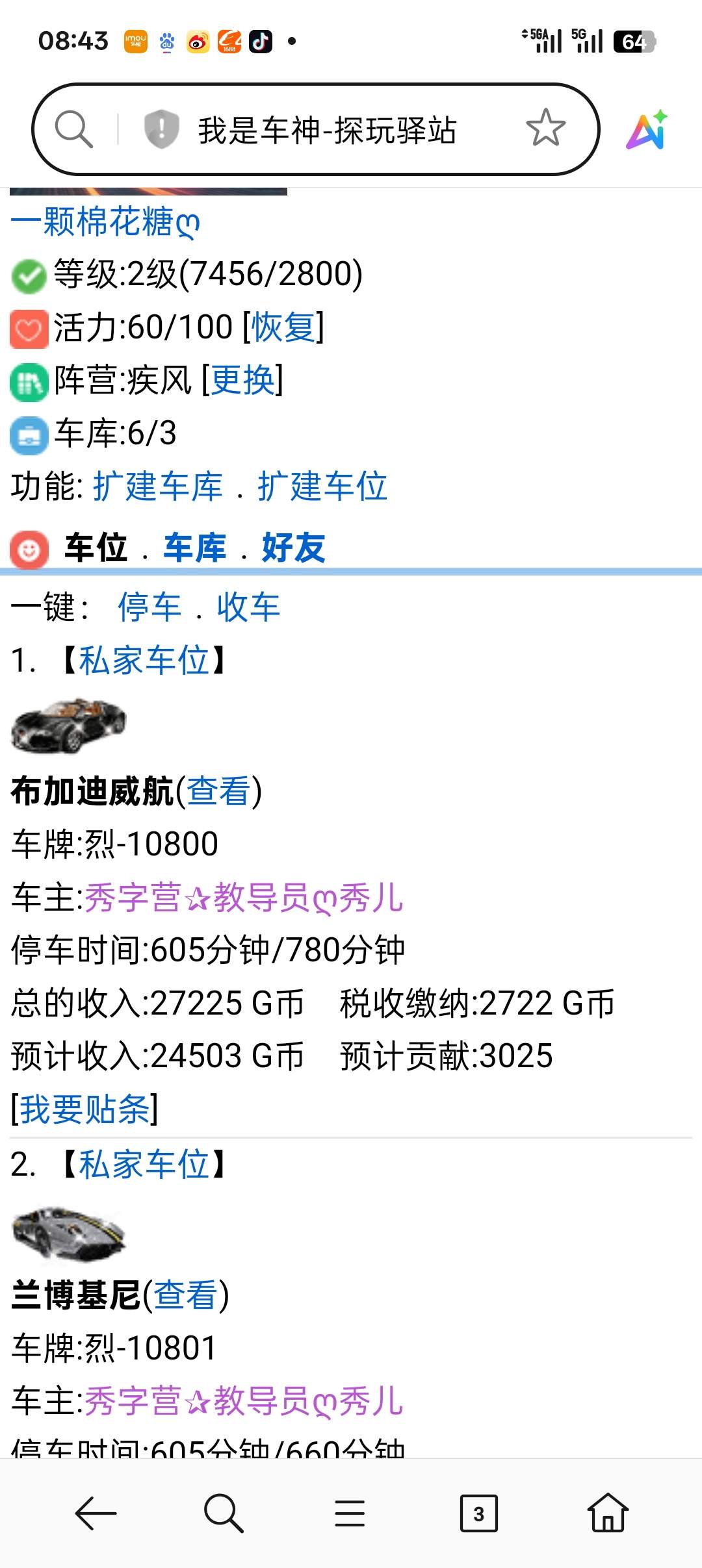Tap 恢复 to restore vitality

coord(283,327)
